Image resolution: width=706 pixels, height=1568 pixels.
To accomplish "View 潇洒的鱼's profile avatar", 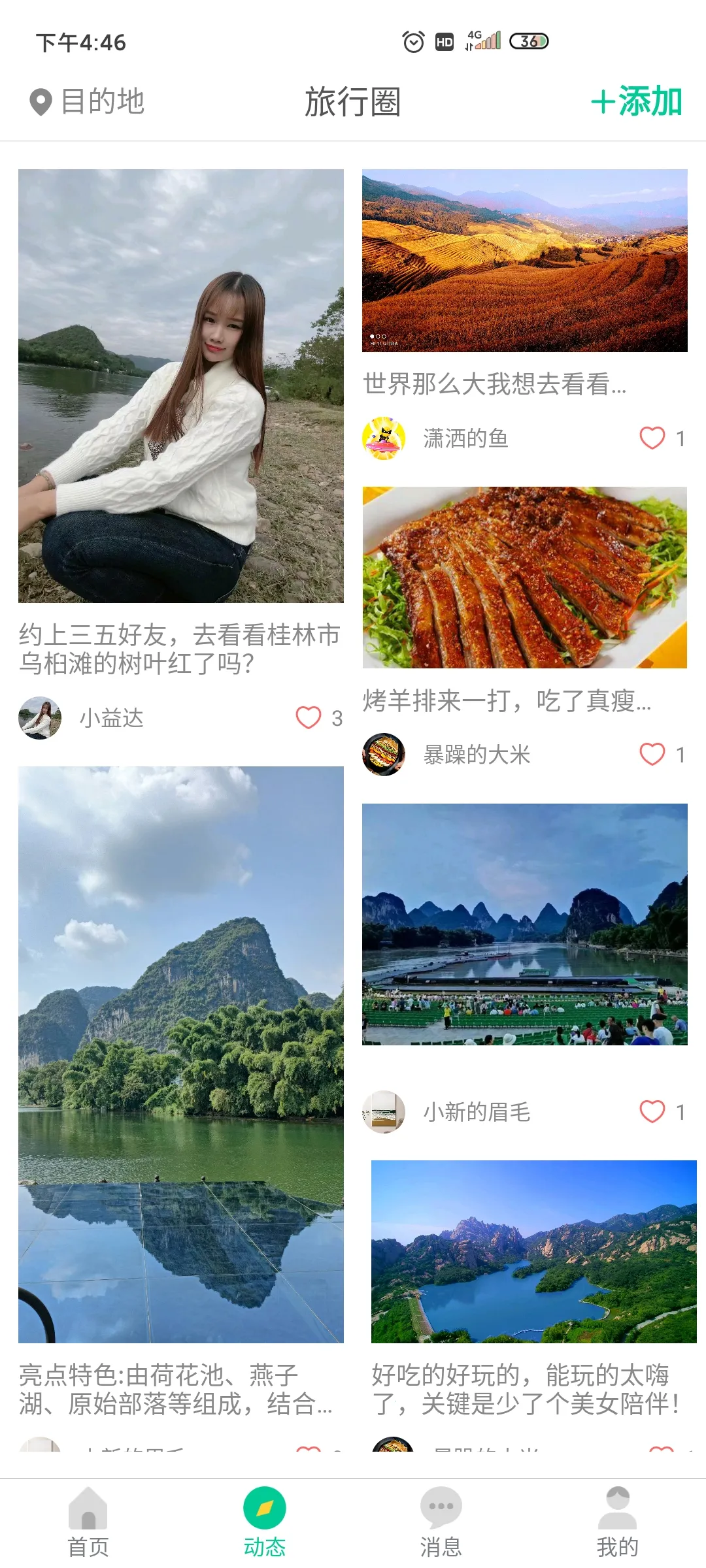I will [x=384, y=438].
